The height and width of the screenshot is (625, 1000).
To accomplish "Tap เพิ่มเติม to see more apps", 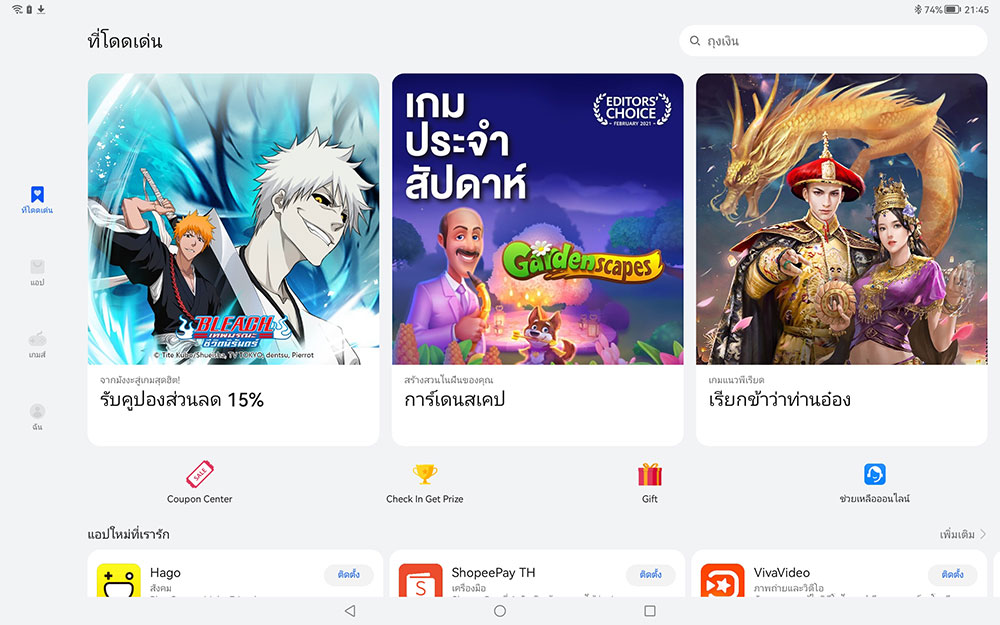I will [x=962, y=534].
